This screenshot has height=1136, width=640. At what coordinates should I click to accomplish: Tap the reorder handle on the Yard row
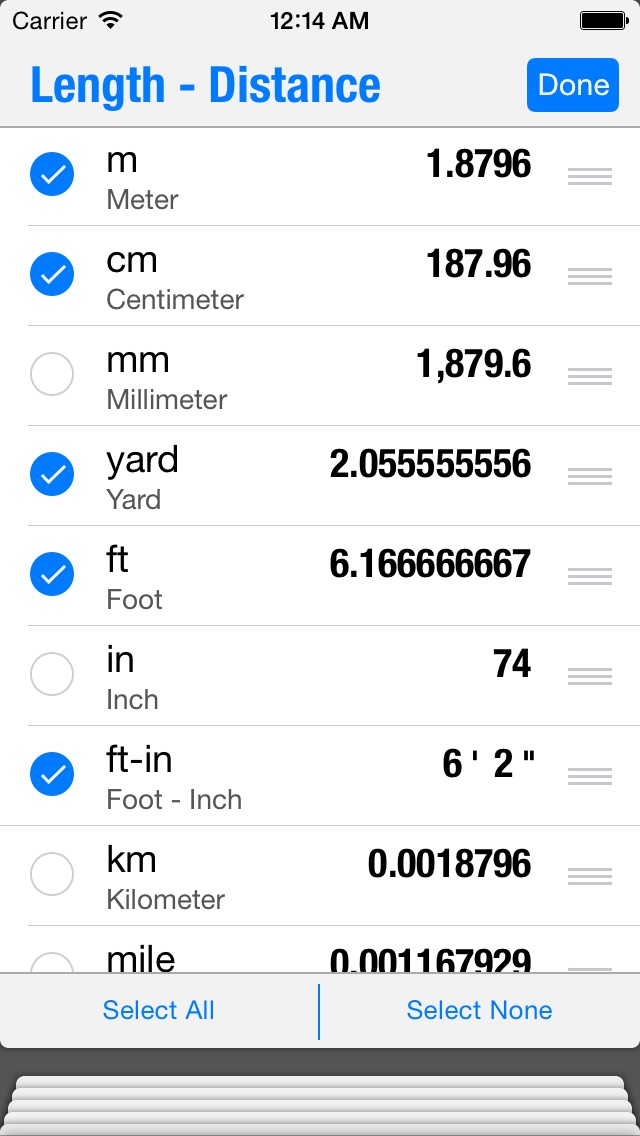click(x=590, y=476)
